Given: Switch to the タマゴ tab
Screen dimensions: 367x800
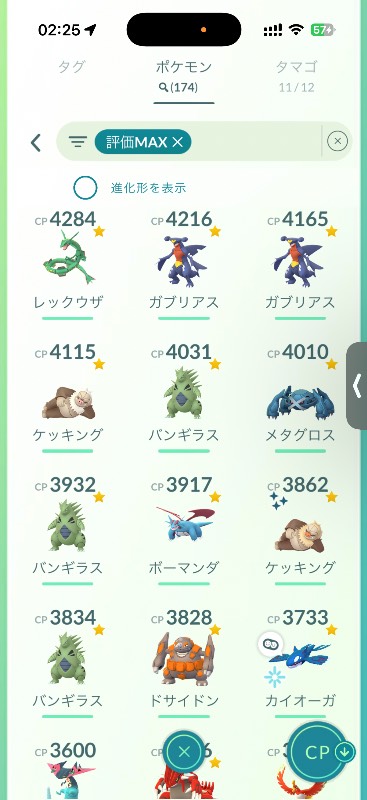Looking at the screenshot, I should pos(296,75).
